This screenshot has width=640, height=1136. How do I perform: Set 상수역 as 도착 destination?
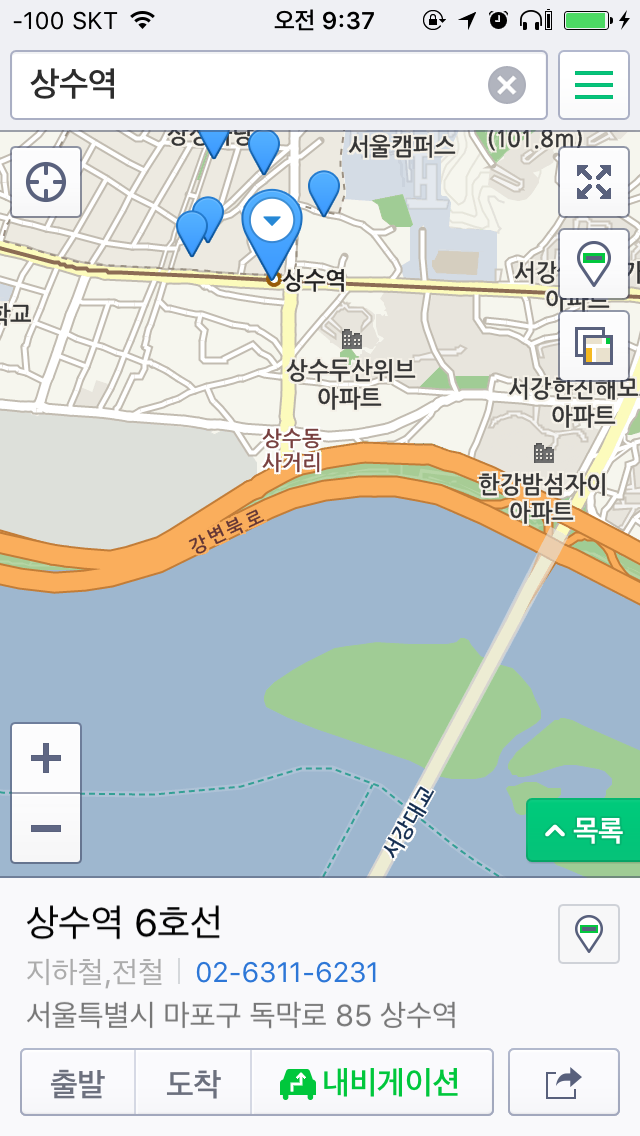tap(193, 1082)
